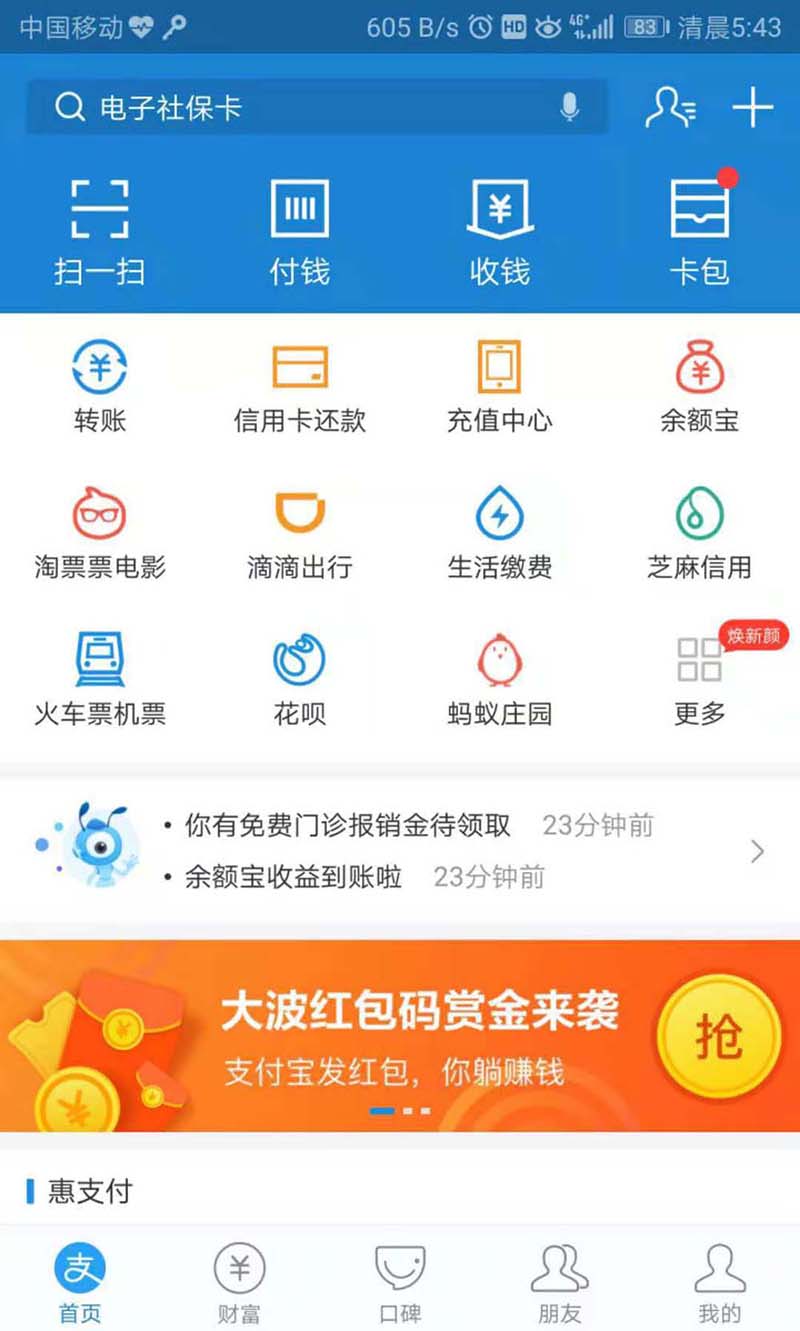800x1331 pixels.
Task: Tap 更多 to view all services
Action: 699,680
